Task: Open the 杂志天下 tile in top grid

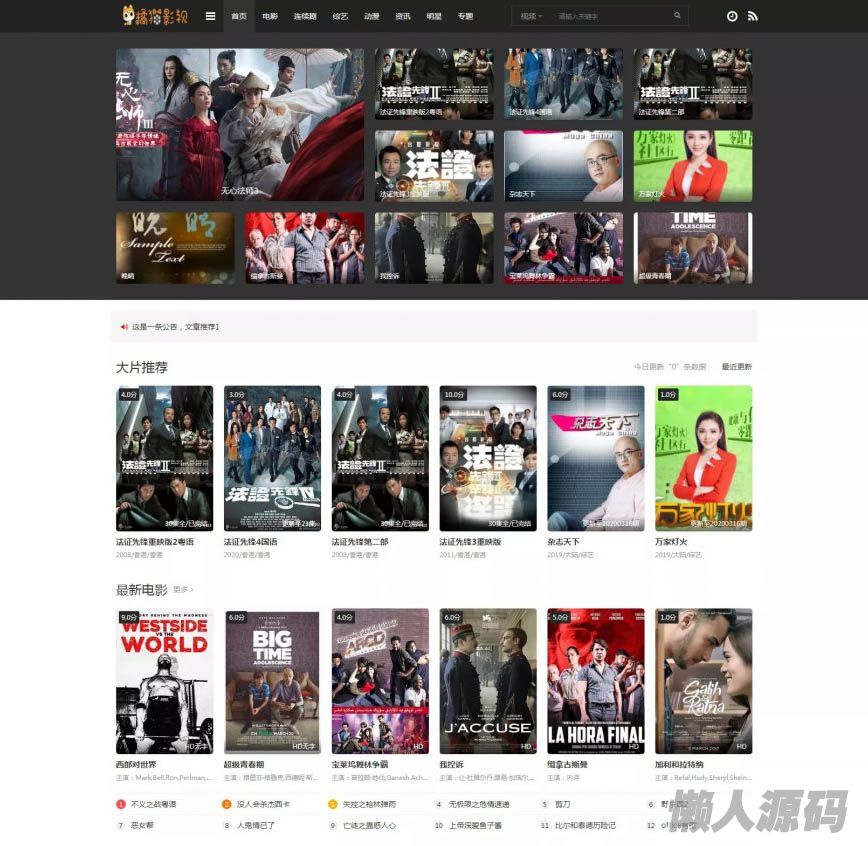Action: click(563, 165)
